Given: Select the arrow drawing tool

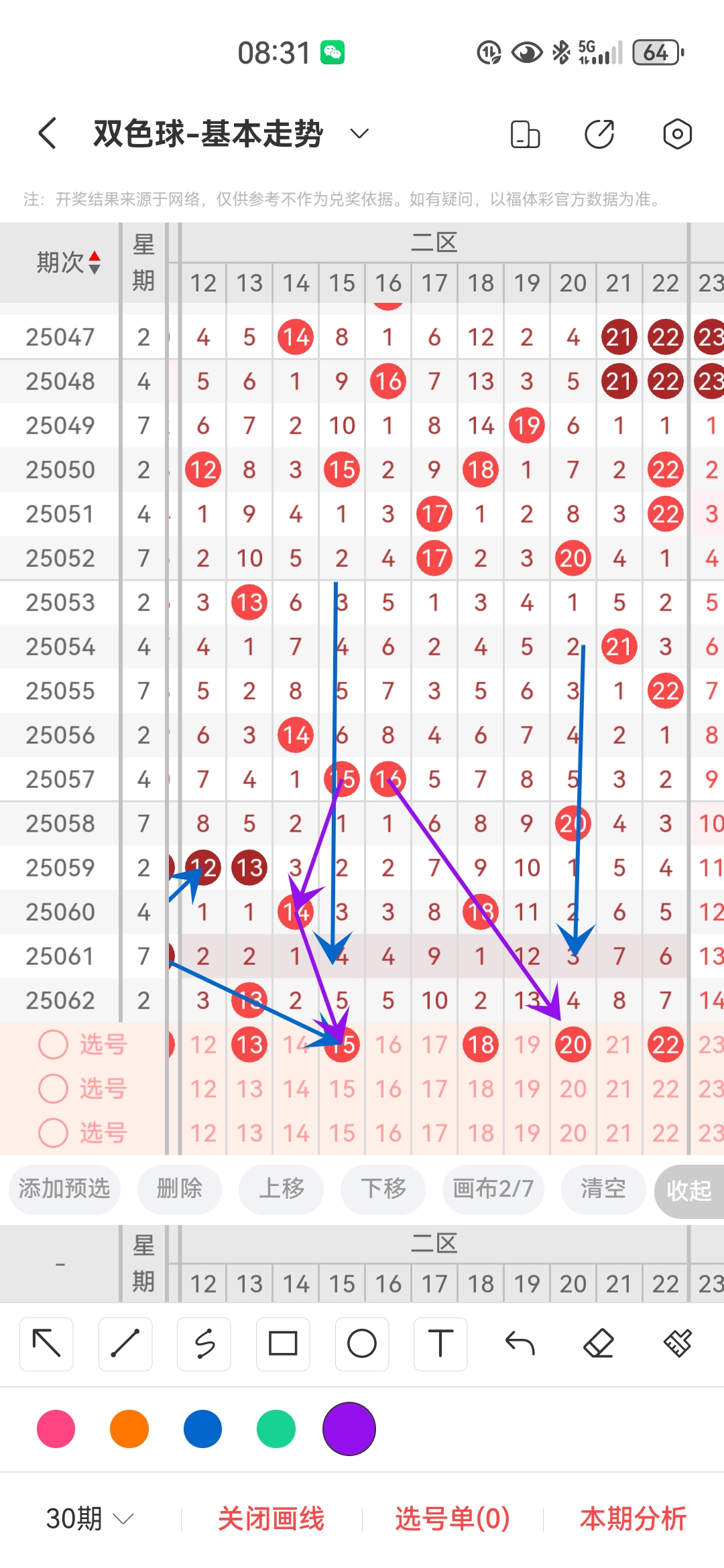Looking at the screenshot, I should (46, 1344).
